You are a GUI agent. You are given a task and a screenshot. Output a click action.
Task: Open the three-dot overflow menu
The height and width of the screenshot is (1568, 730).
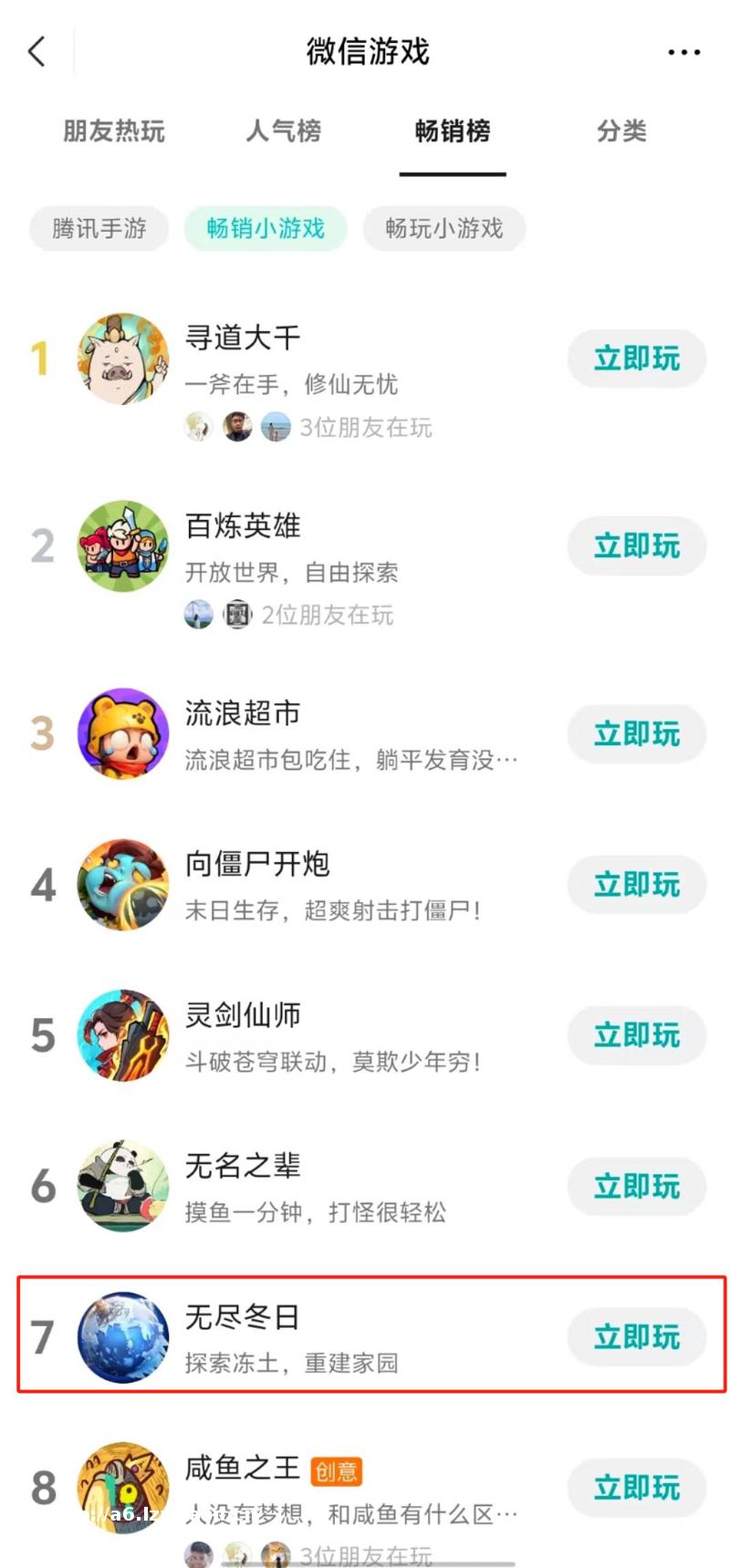point(683,52)
